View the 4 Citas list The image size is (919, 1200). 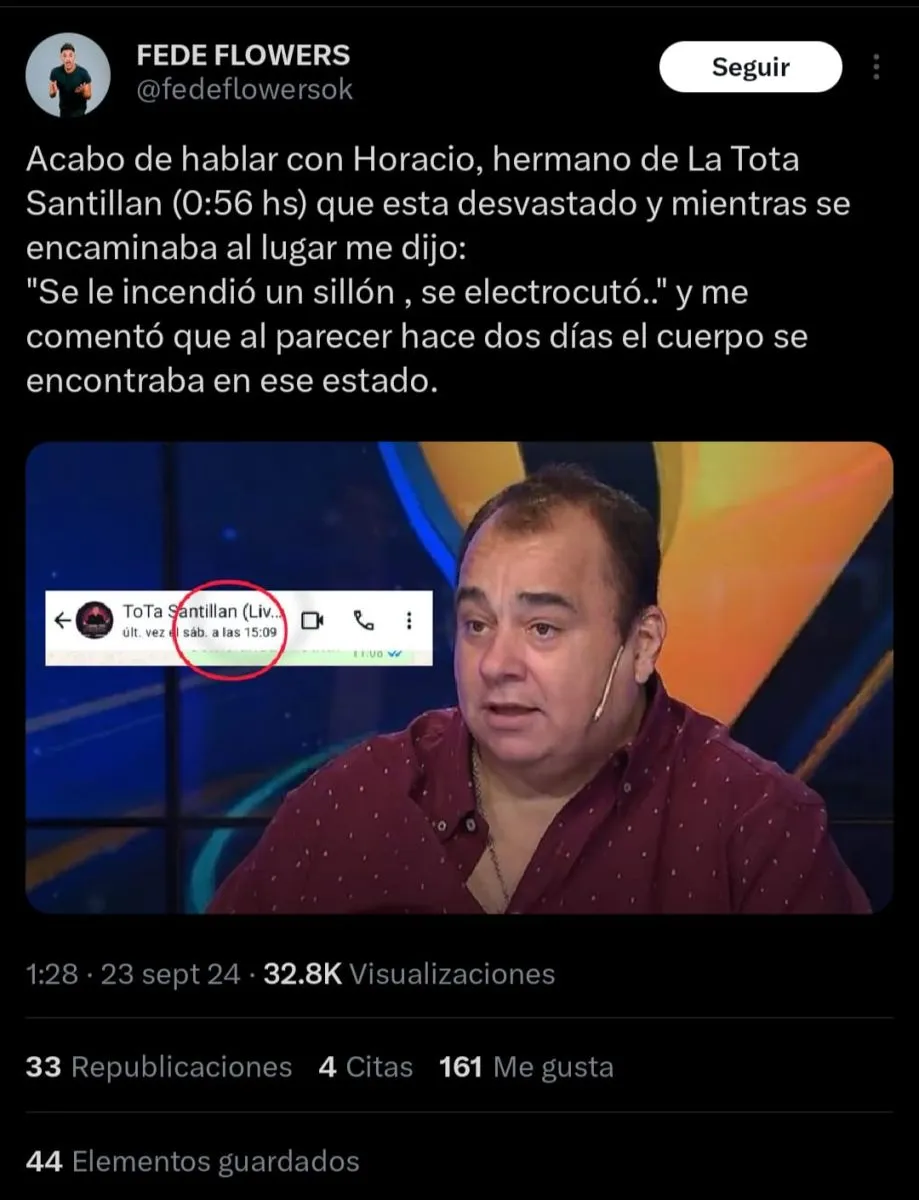[365, 1067]
